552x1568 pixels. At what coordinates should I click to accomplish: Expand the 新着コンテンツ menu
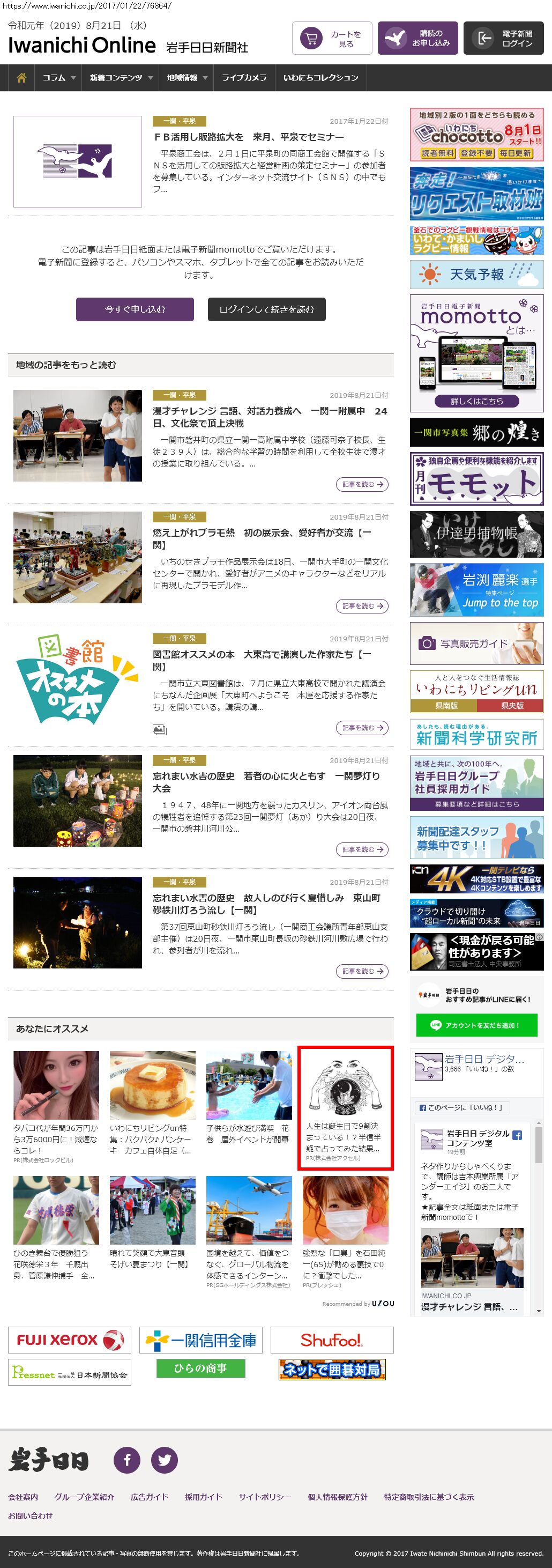121,78
